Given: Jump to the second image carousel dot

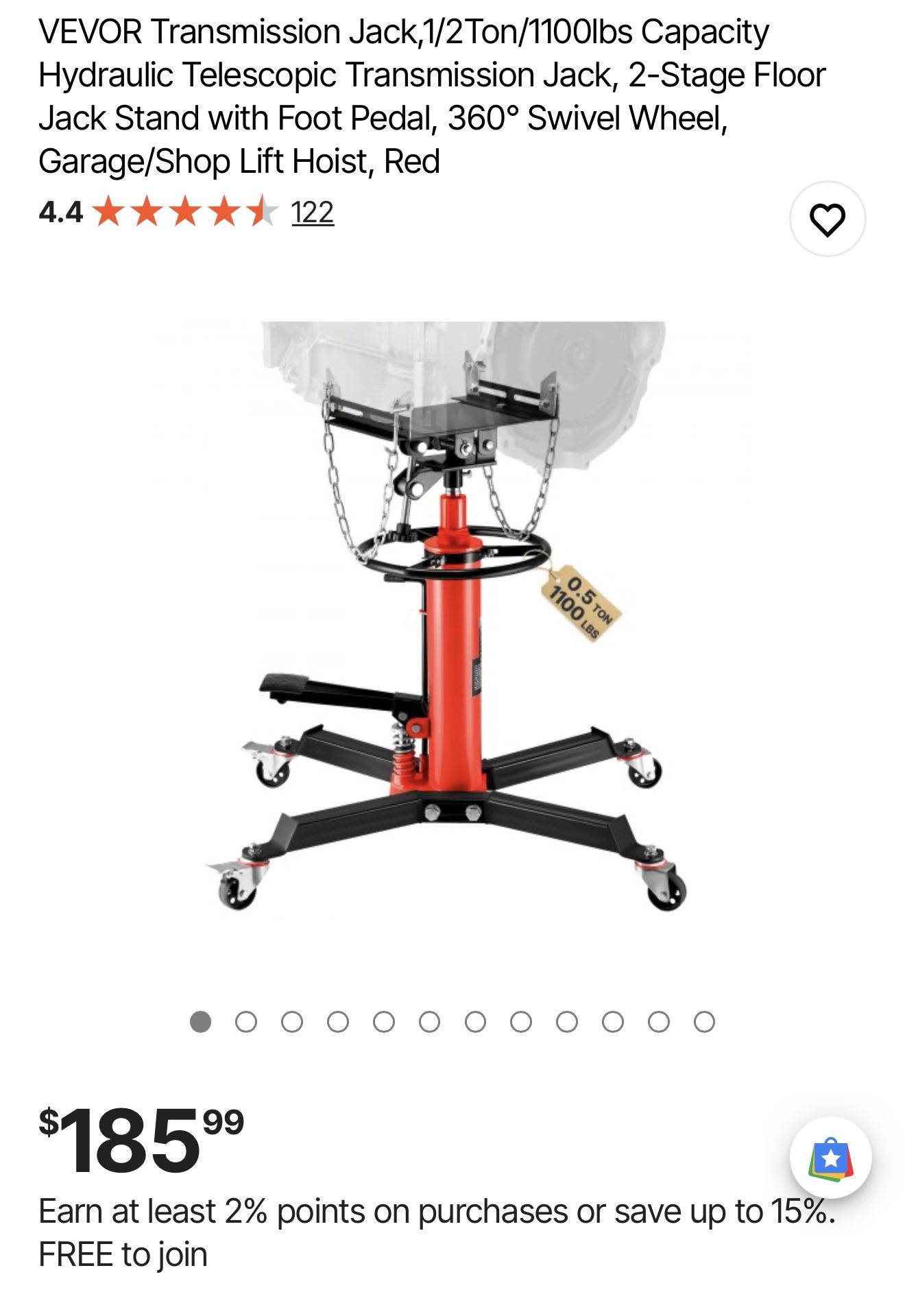Looking at the screenshot, I should pos(246,1022).
